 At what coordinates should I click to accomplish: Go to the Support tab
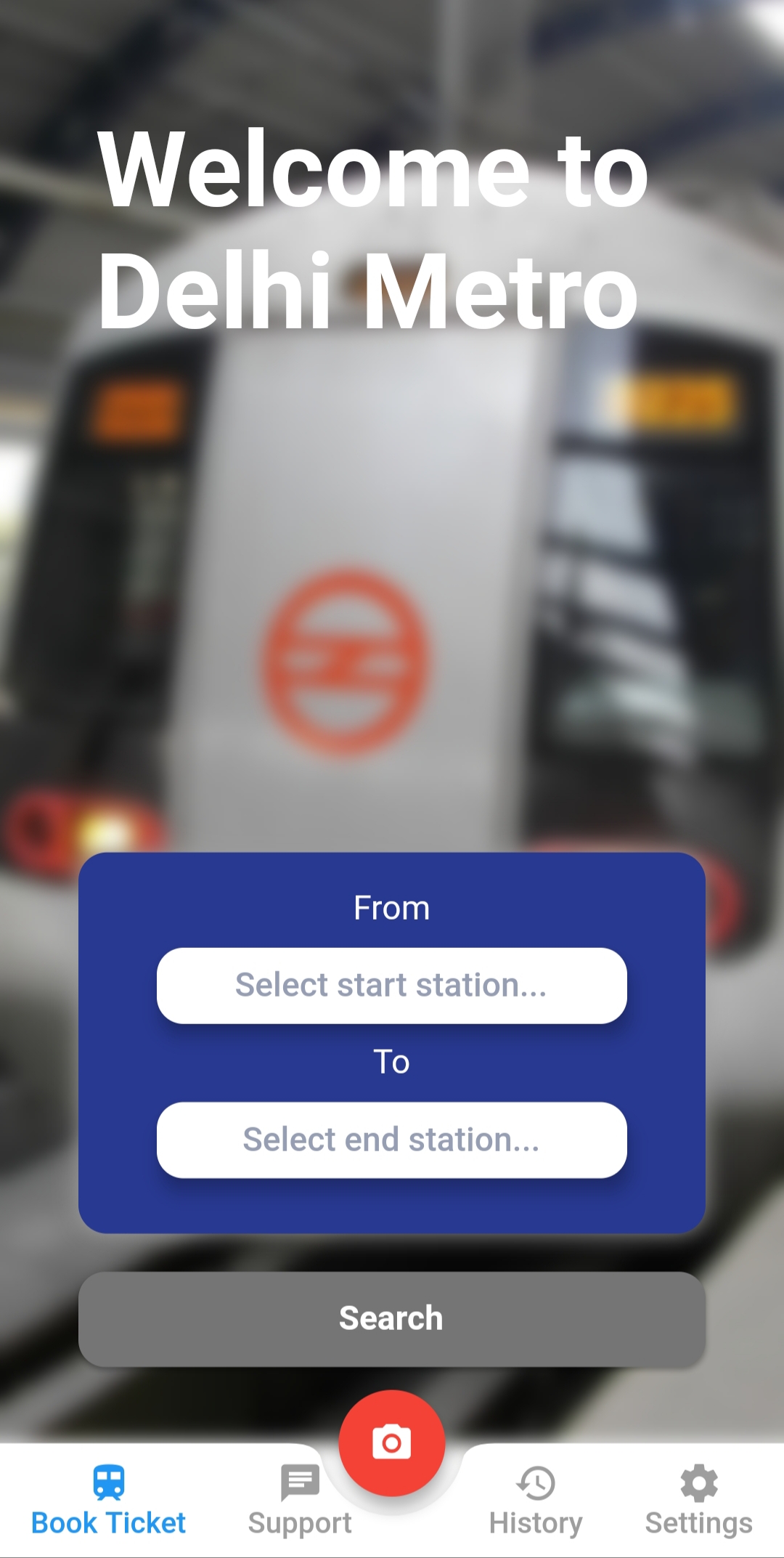[x=300, y=1501]
